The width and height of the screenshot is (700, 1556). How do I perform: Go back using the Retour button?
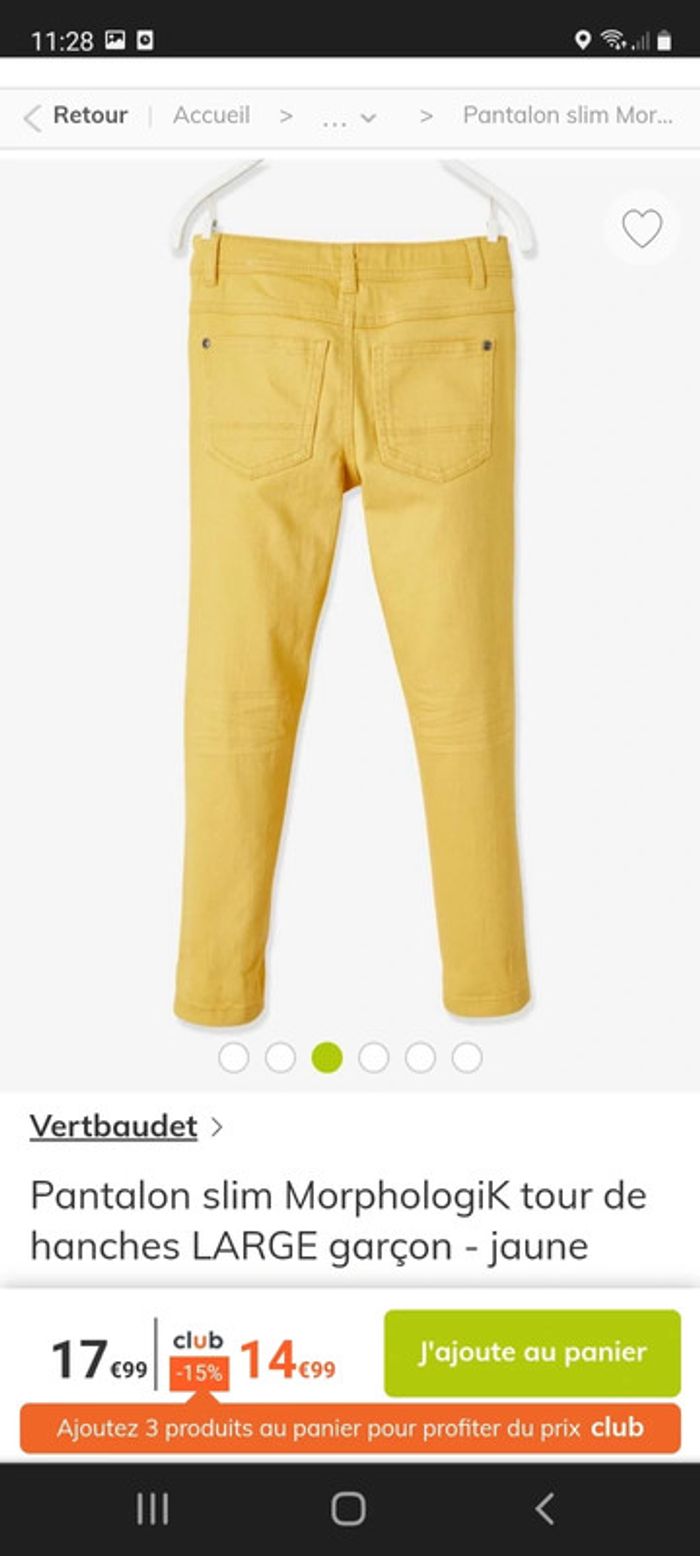click(x=76, y=116)
